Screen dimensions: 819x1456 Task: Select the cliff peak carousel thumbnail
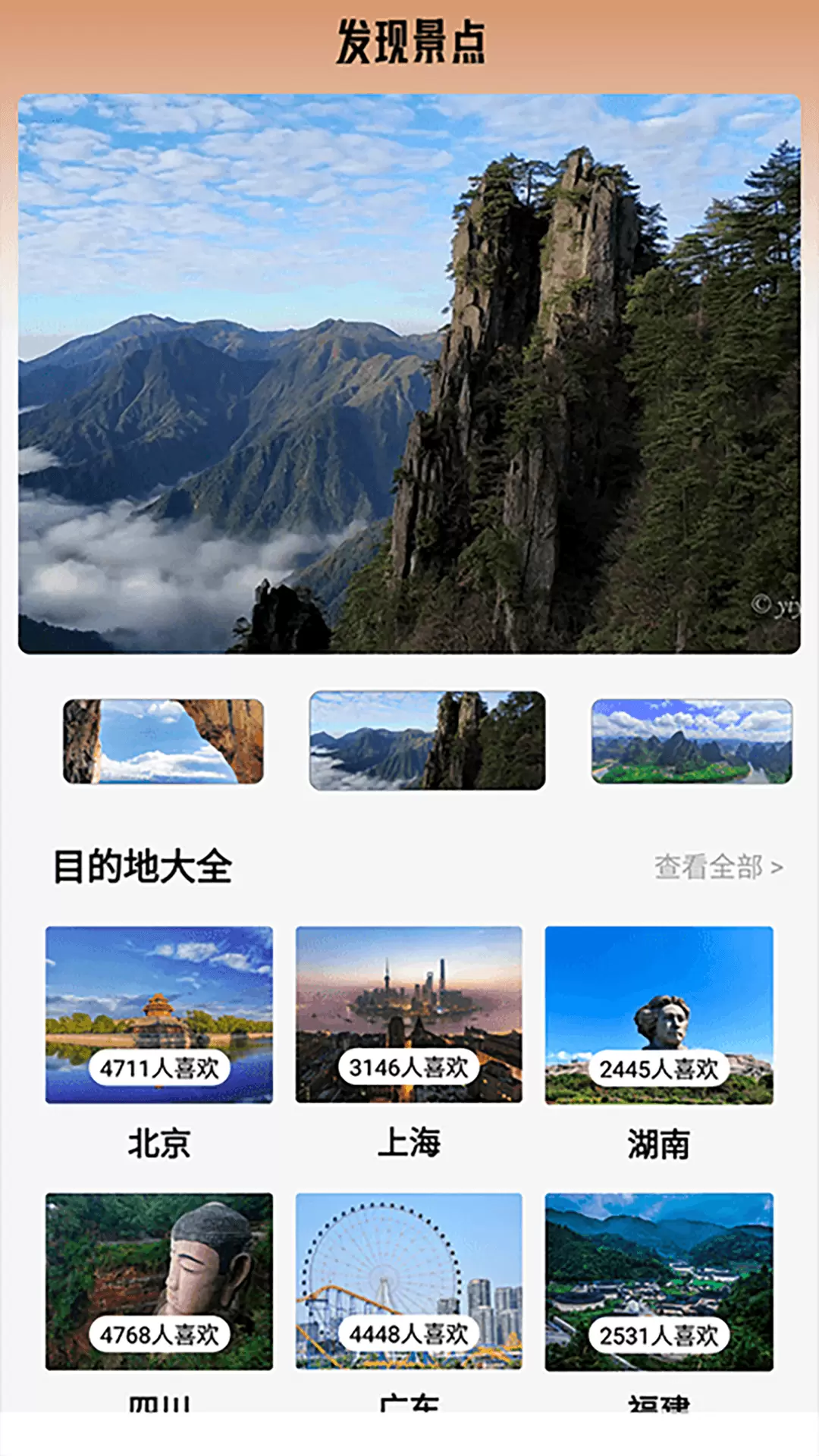pyautogui.click(x=427, y=740)
